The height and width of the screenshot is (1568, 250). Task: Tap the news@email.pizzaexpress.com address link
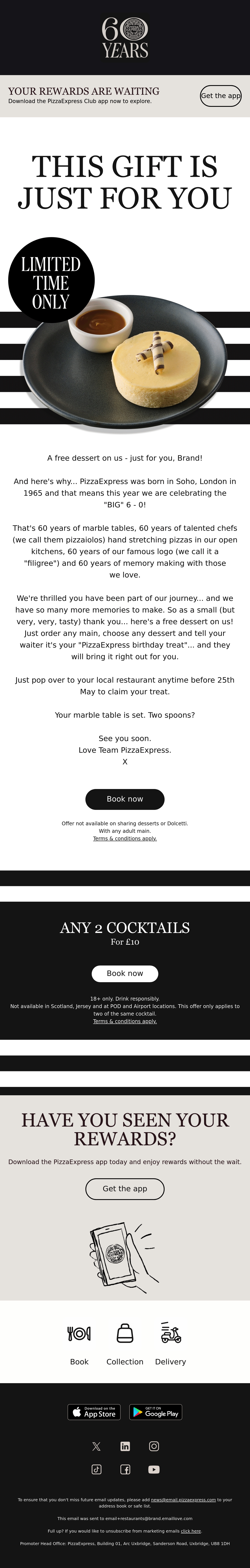(x=183, y=1500)
